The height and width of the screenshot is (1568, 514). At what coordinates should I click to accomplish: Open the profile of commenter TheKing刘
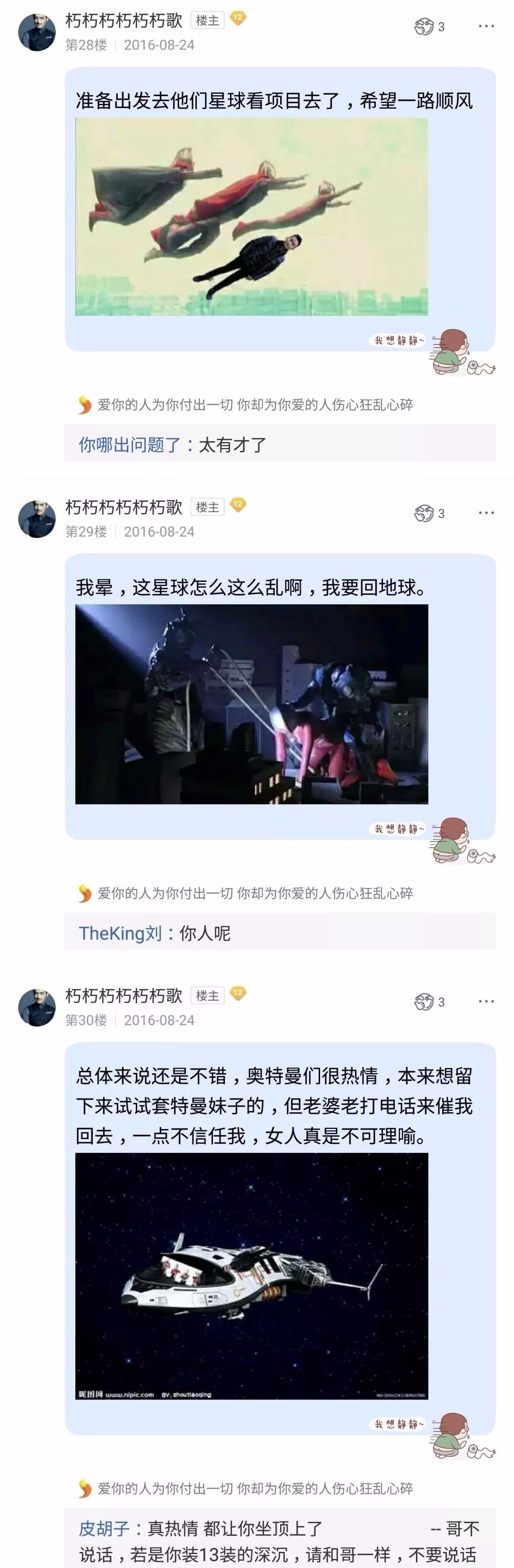point(121,933)
